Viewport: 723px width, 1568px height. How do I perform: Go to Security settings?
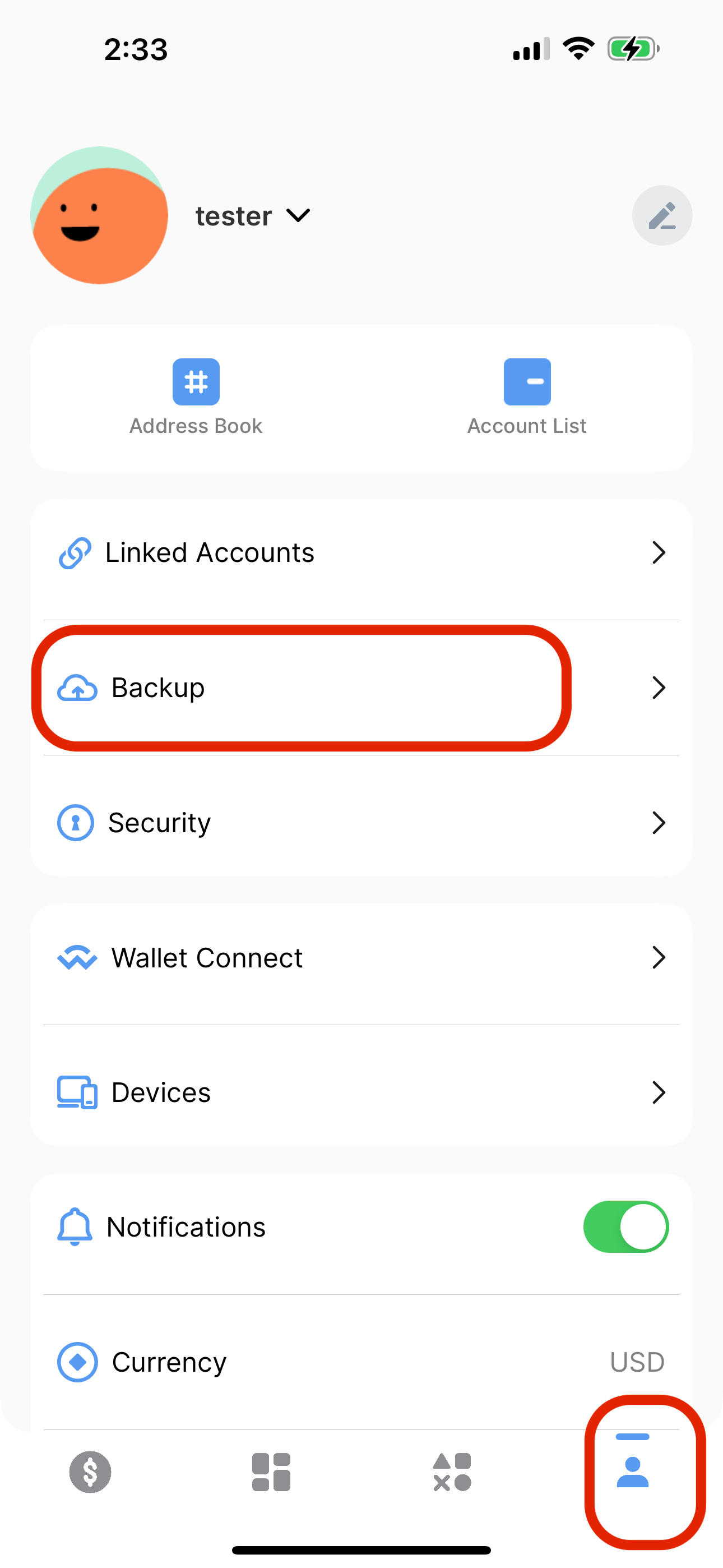coord(361,822)
